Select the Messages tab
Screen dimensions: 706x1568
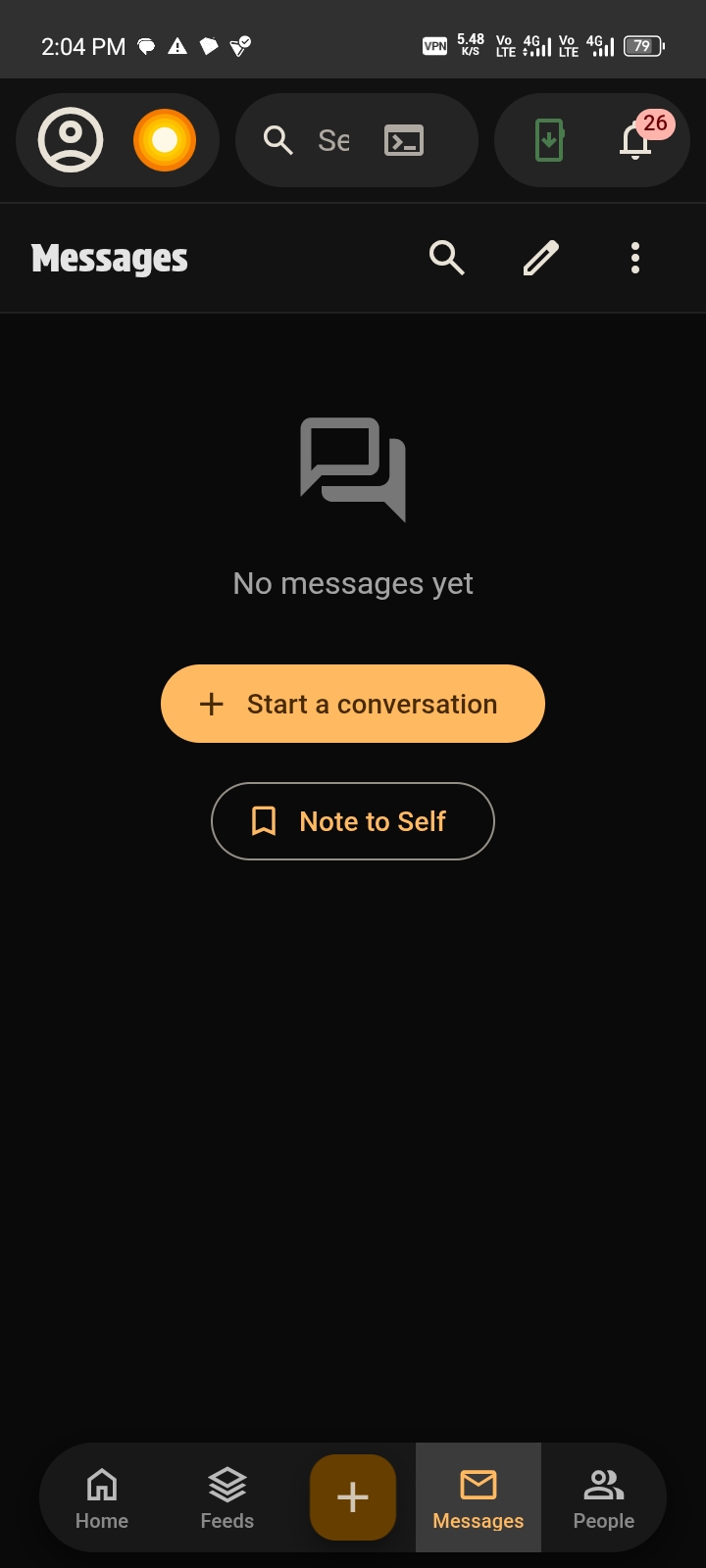pos(479,1497)
